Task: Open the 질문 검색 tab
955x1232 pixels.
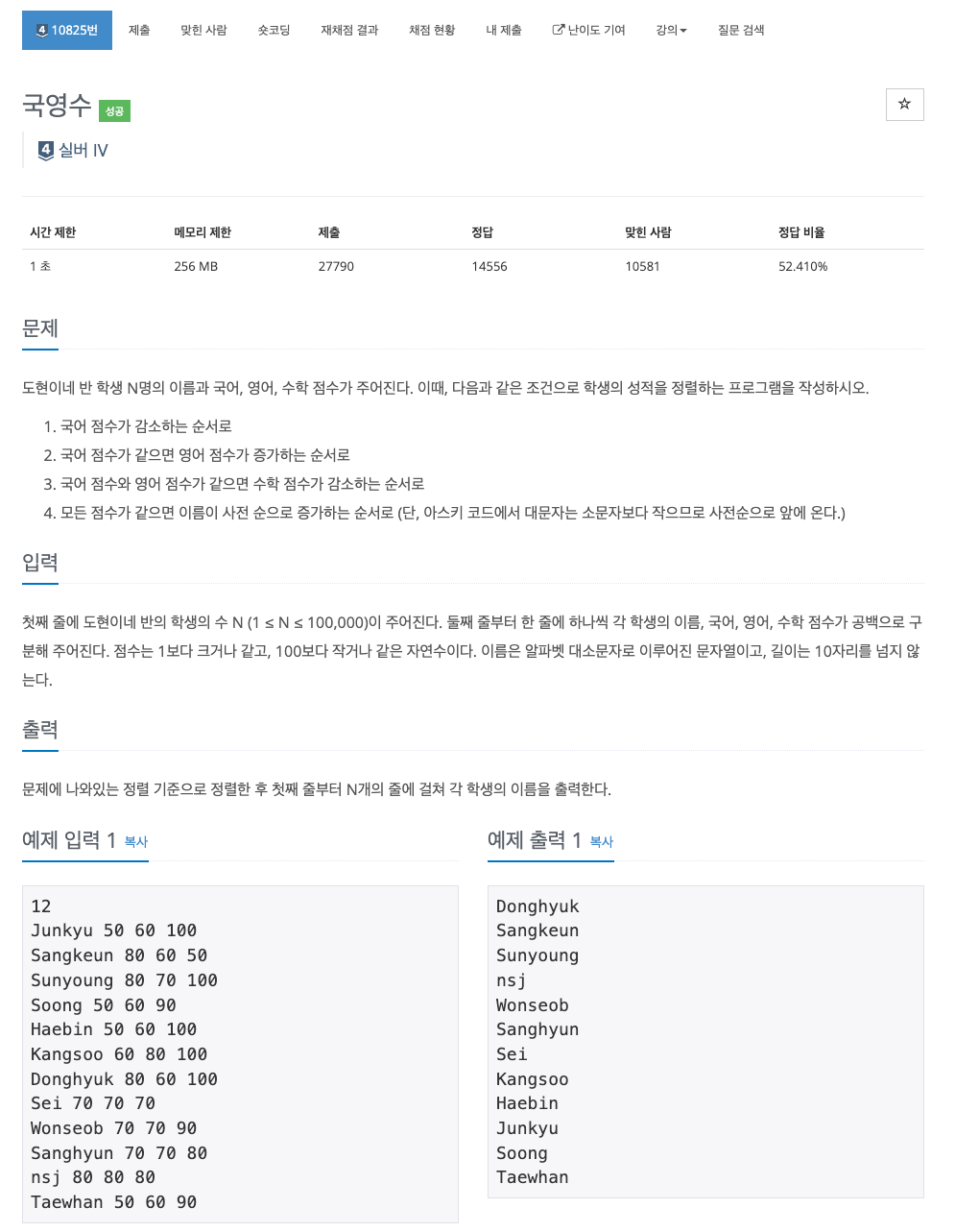Action: point(741,30)
